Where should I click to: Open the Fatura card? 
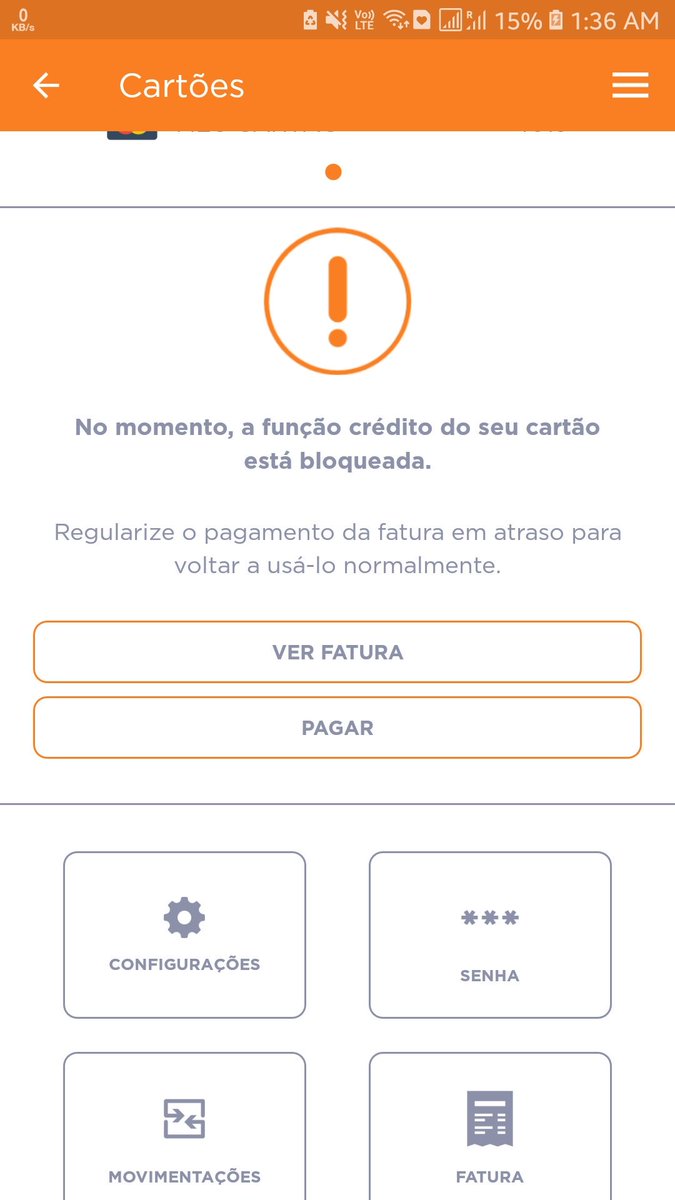(x=489, y=1130)
